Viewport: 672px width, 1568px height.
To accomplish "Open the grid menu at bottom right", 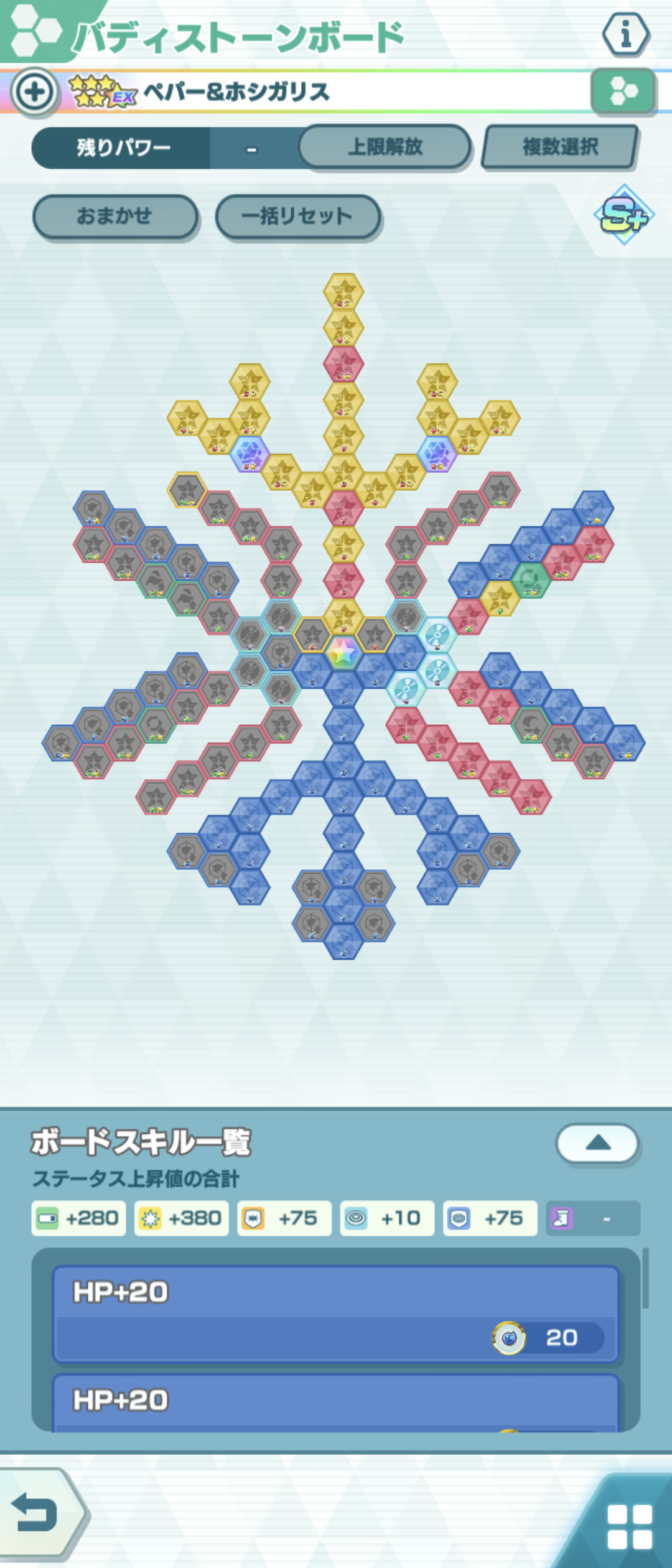I will pos(629,1526).
